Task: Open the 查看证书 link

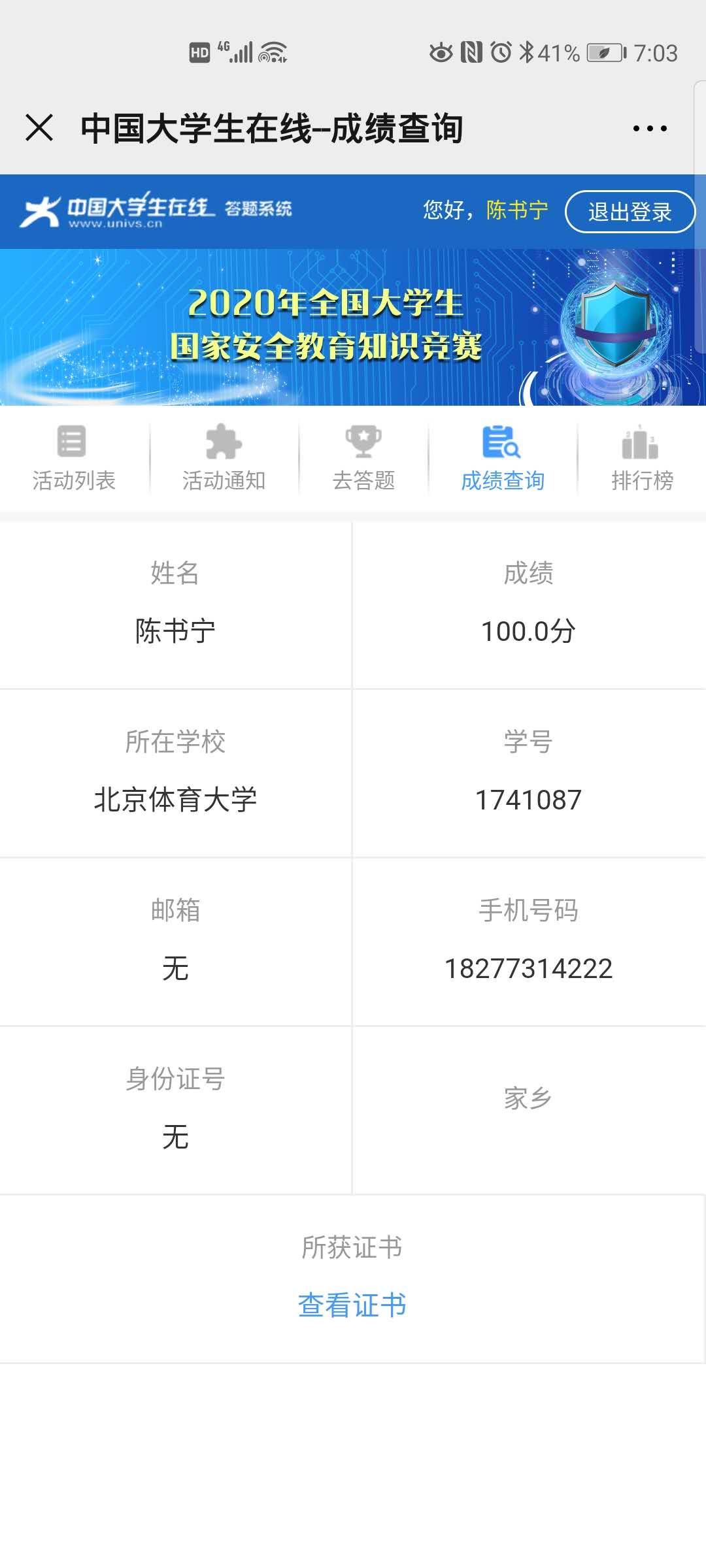Action: (x=352, y=1305)
